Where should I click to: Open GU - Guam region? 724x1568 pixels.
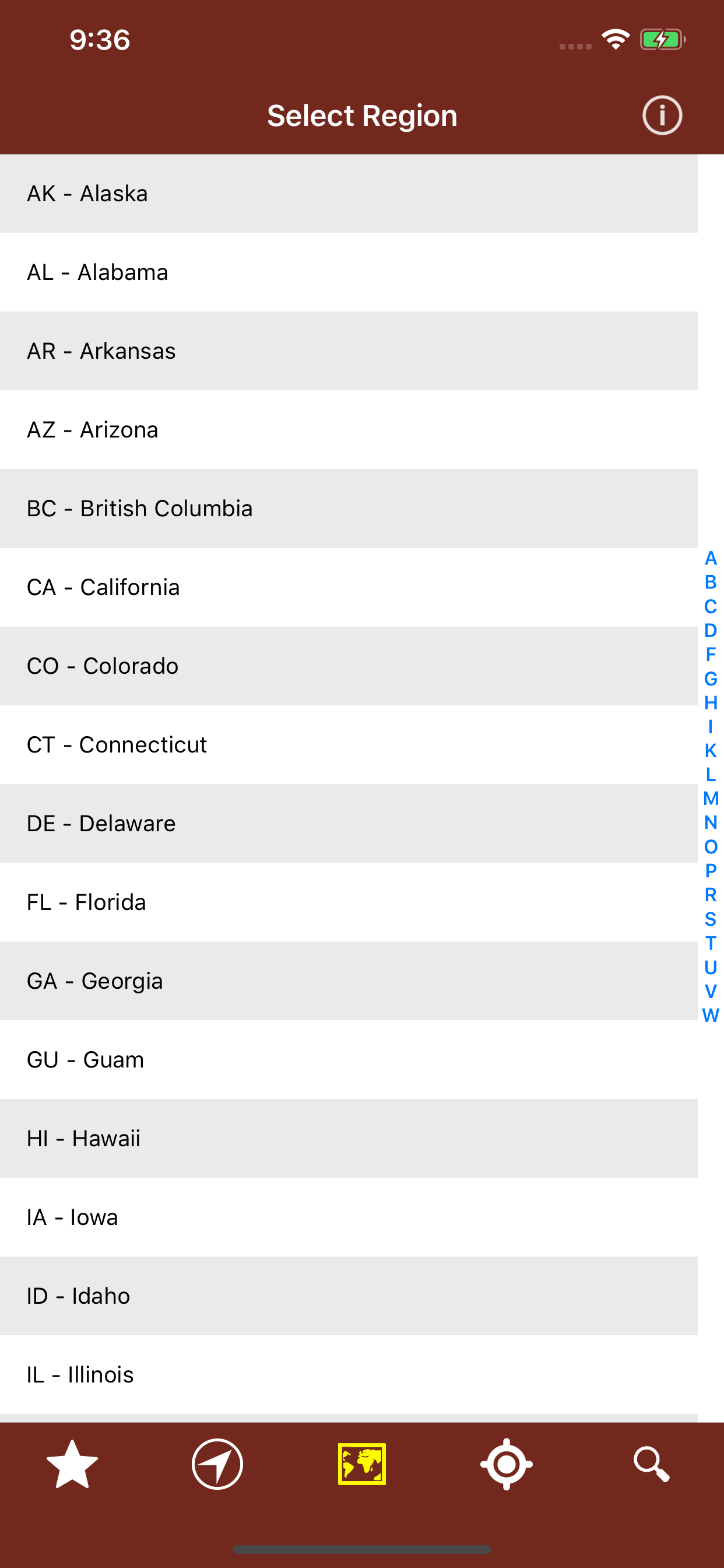(349, 1060)
